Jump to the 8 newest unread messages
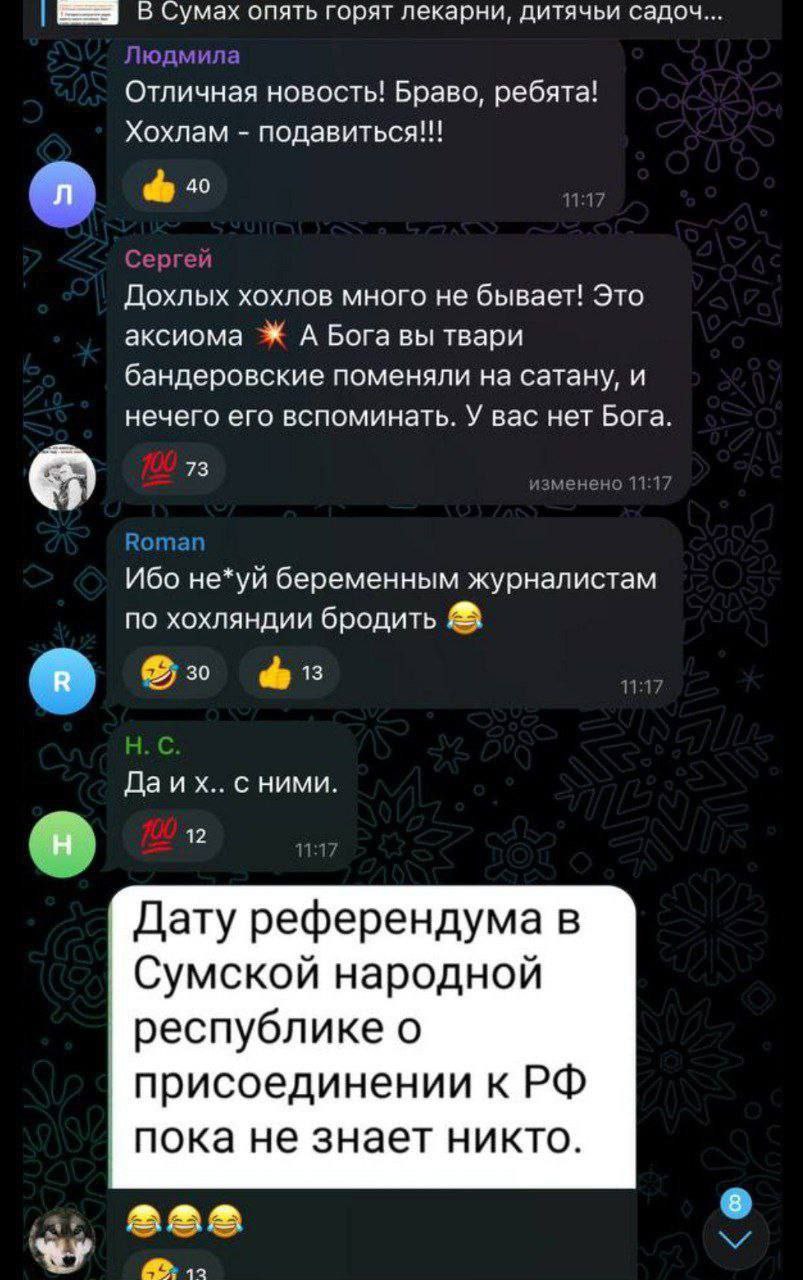803x1280 pixels. (736, 1238)
